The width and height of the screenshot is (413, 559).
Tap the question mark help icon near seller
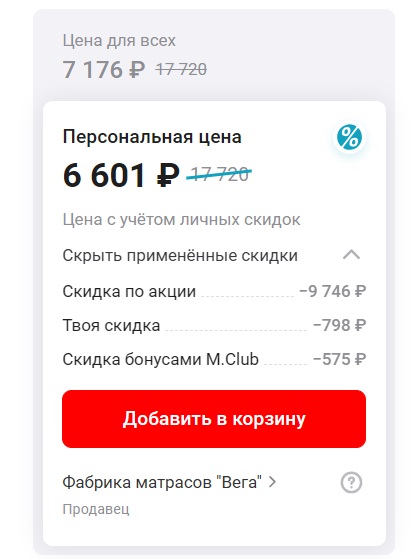point(351,483)
